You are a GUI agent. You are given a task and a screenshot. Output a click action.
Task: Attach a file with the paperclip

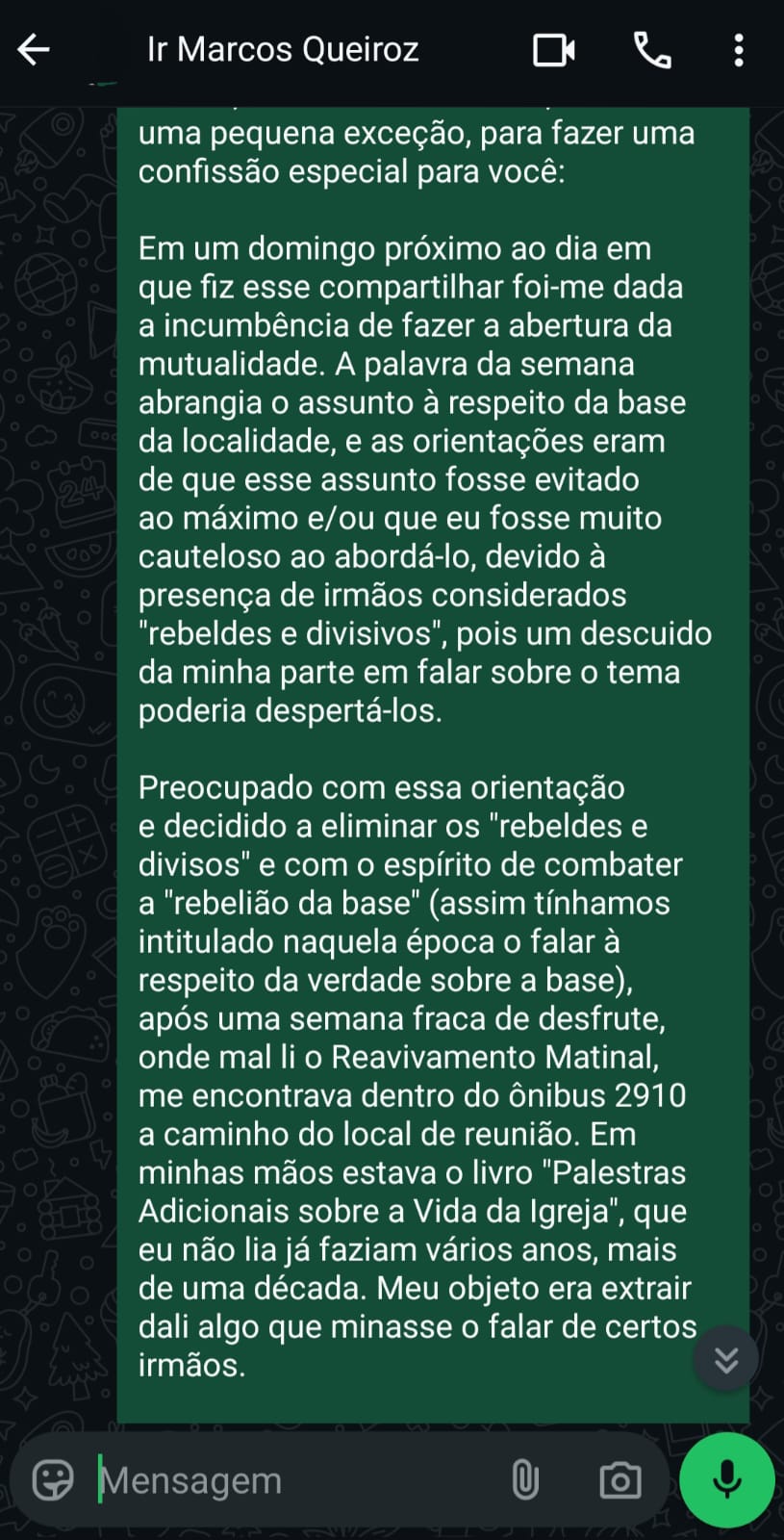coord(525,1479)
